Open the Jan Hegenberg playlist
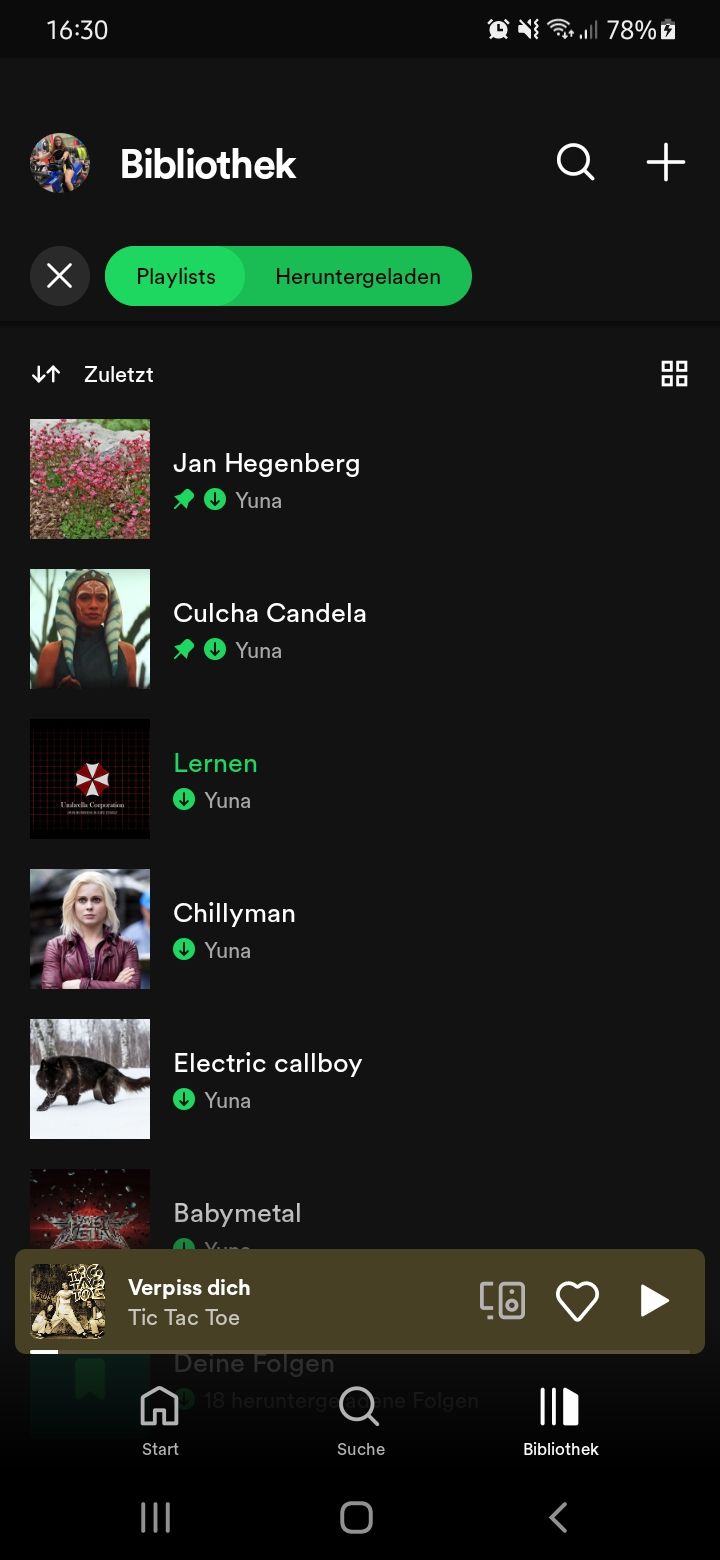 click(266, 479)
